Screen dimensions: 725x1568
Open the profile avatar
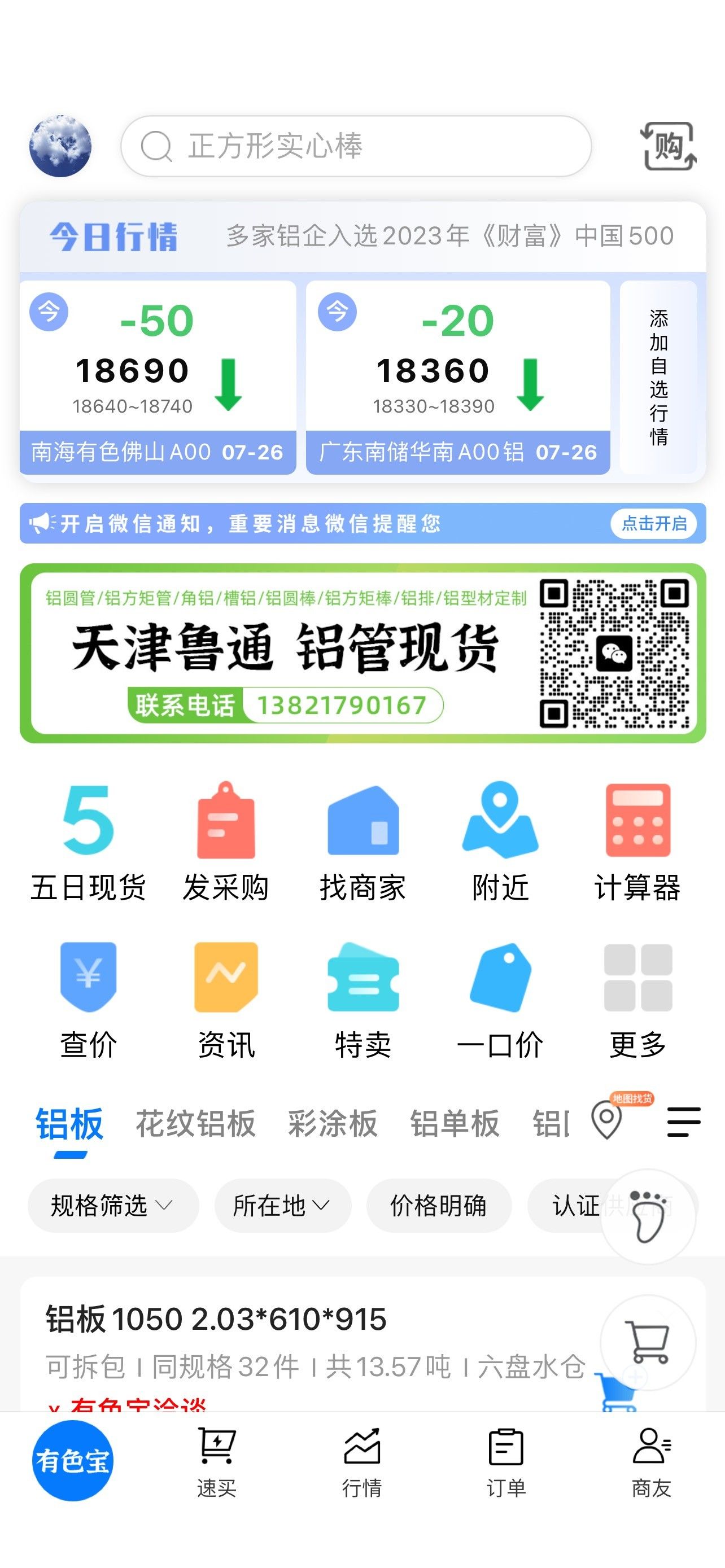[60, 146]
